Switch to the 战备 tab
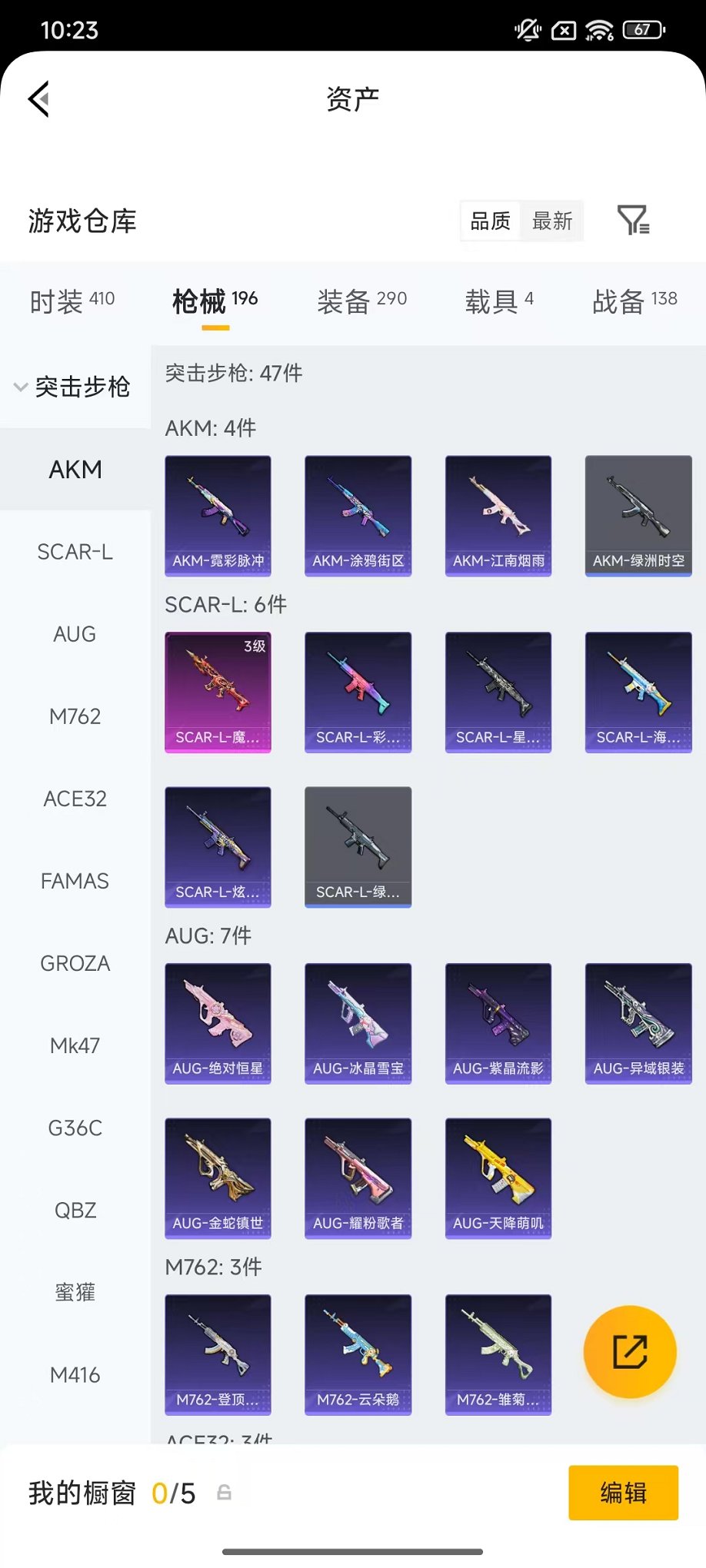The width and height of the screenshot is (706, 1568). click(x=634, y=301)
